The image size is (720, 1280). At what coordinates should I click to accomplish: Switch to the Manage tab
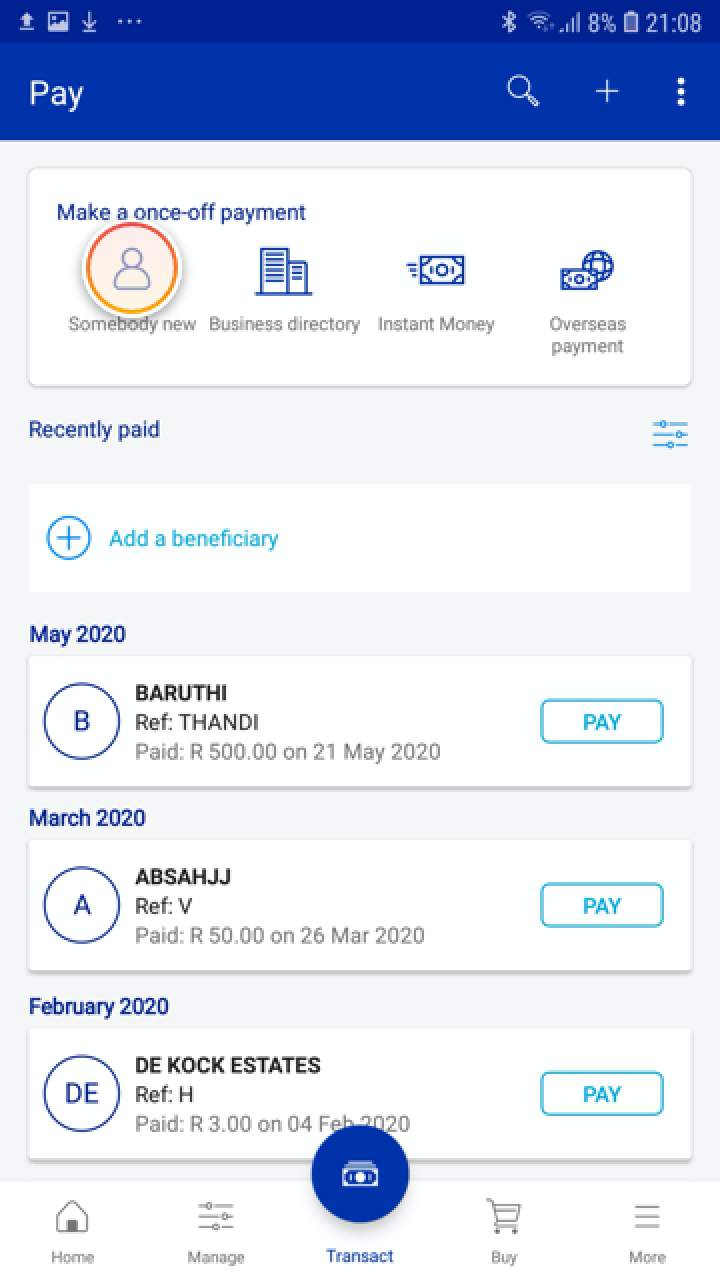(x=216, y=1230)
